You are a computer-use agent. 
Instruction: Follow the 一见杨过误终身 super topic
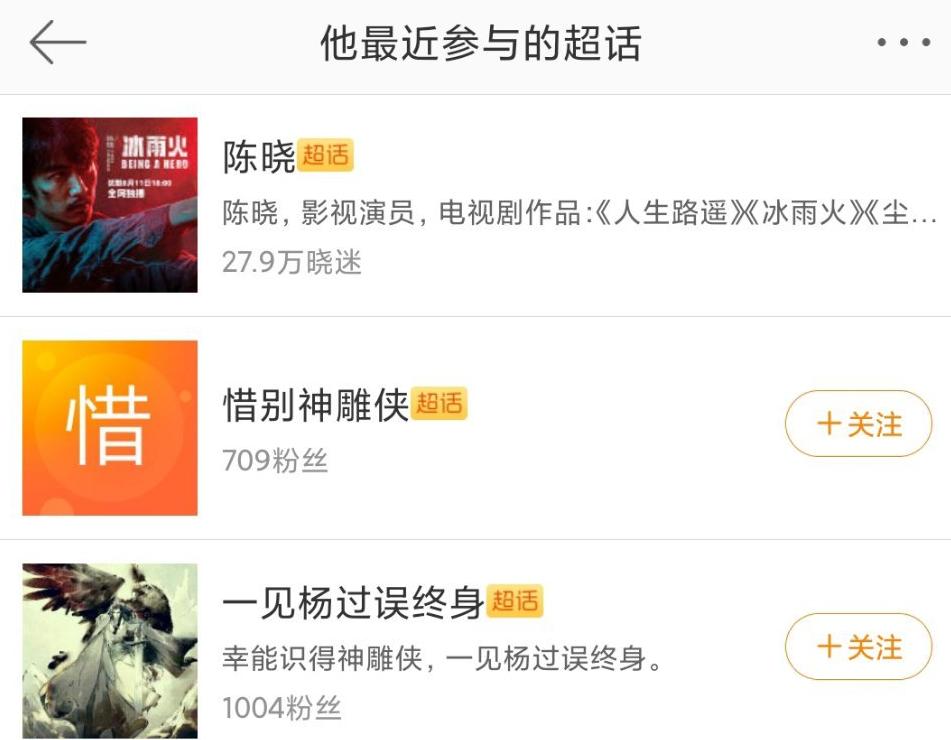pos(858,647)
